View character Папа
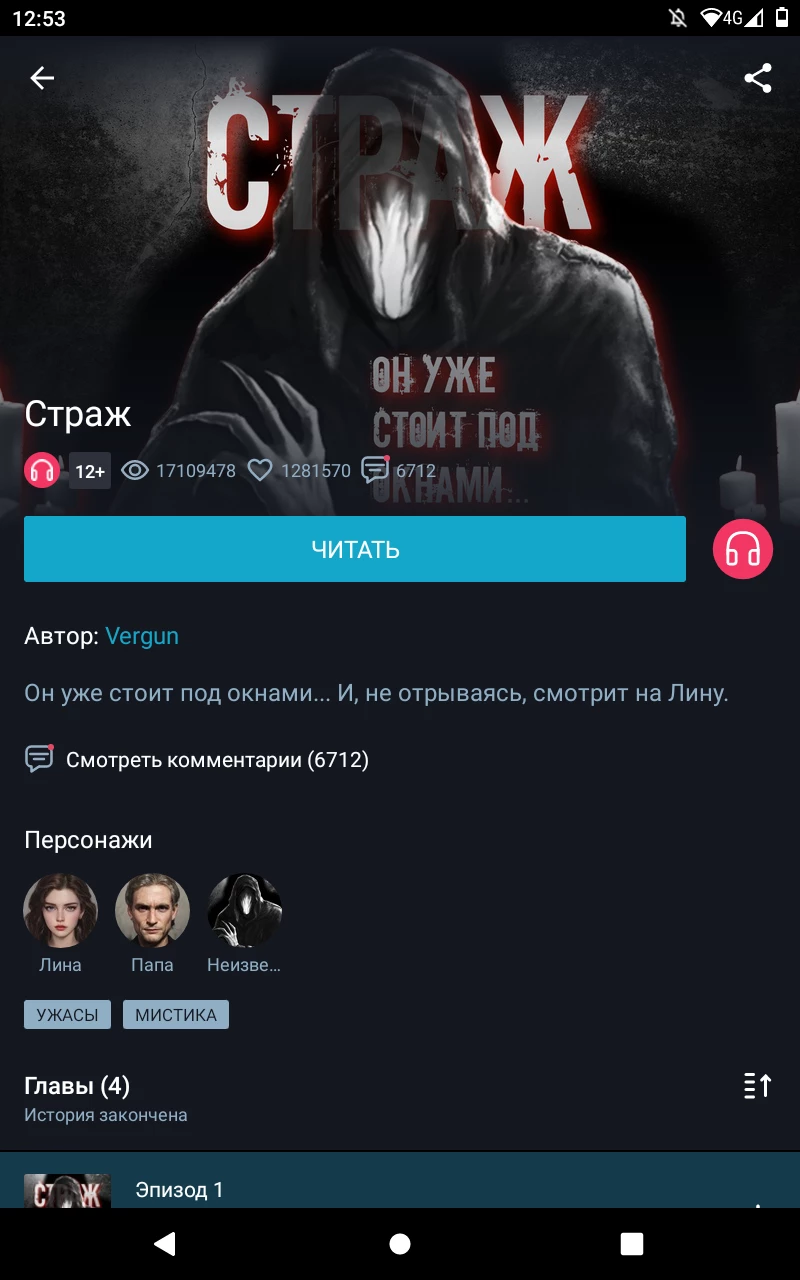The height and width of the screenshot is (1280, 800). (152, 911)
